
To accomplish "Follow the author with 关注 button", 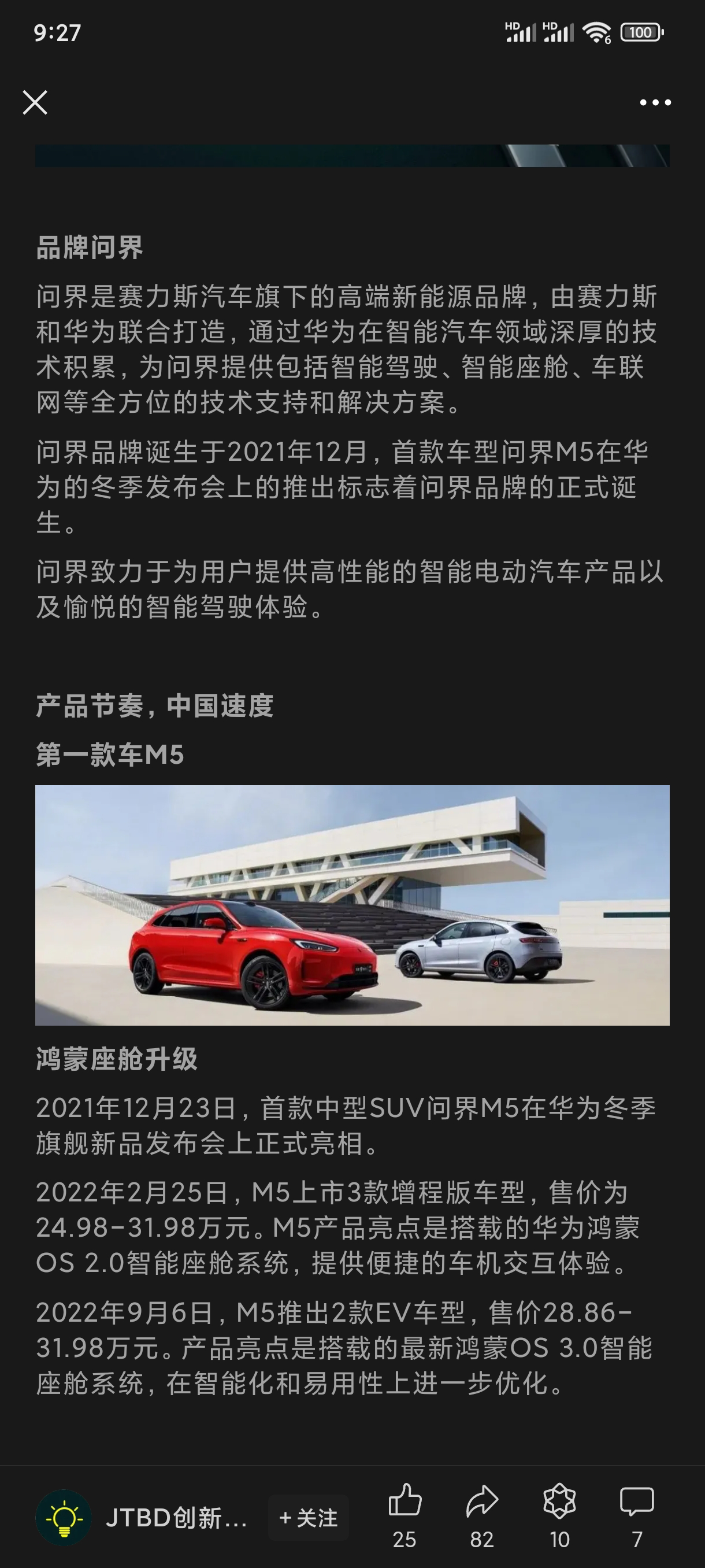I will [x=309, y=1518].
